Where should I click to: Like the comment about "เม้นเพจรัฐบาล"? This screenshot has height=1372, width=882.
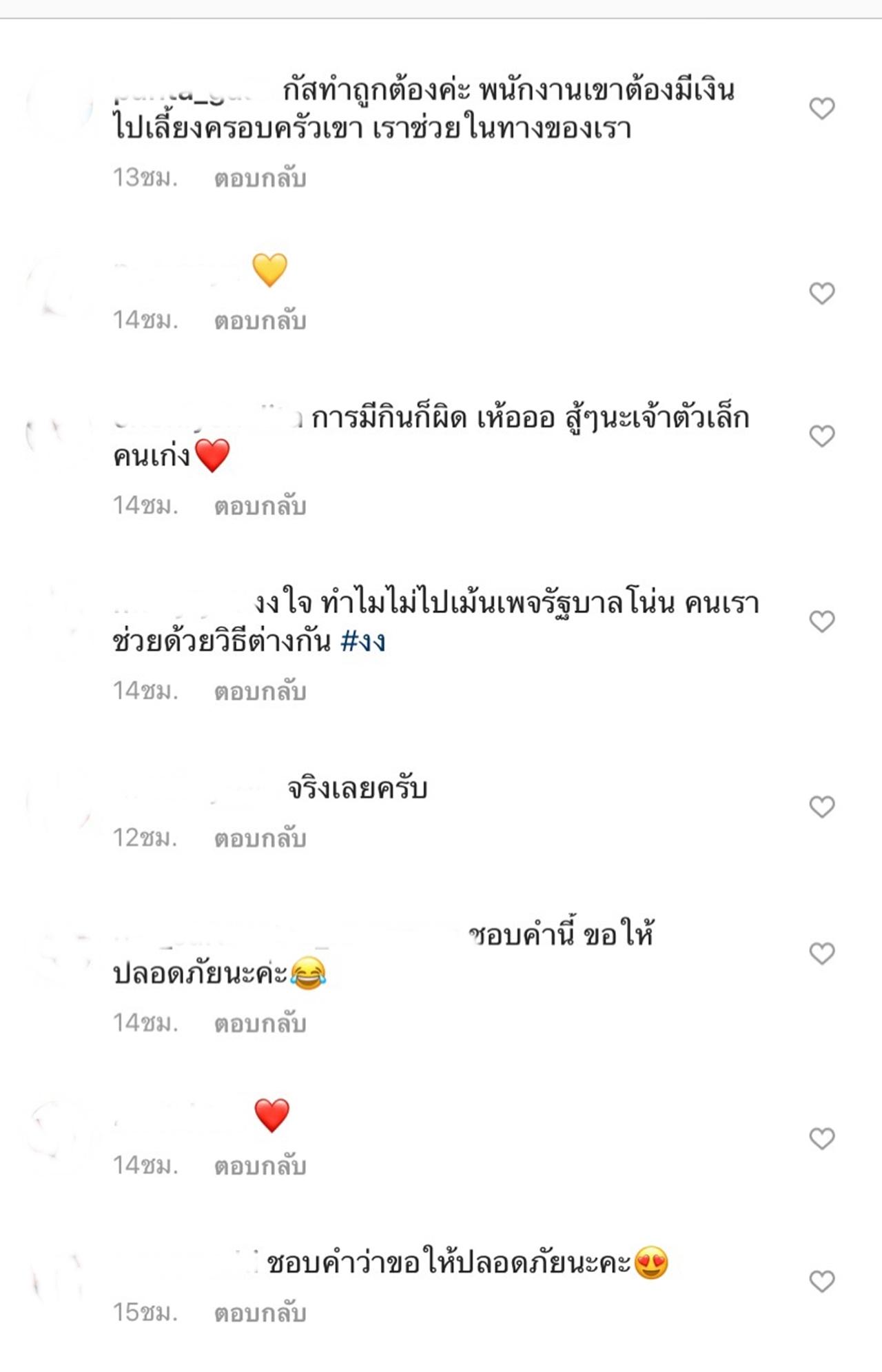pyautogui.click(x=821, y=621)
